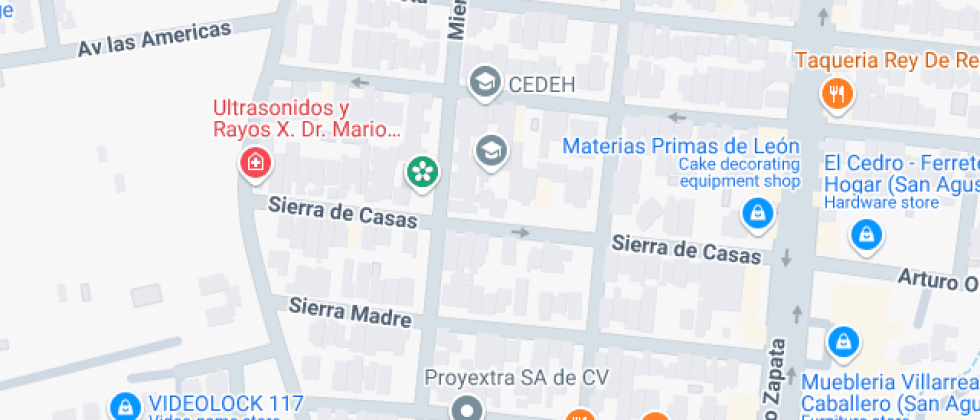
Task: Select the El Cedro hardware store pin
Action: 865,235
